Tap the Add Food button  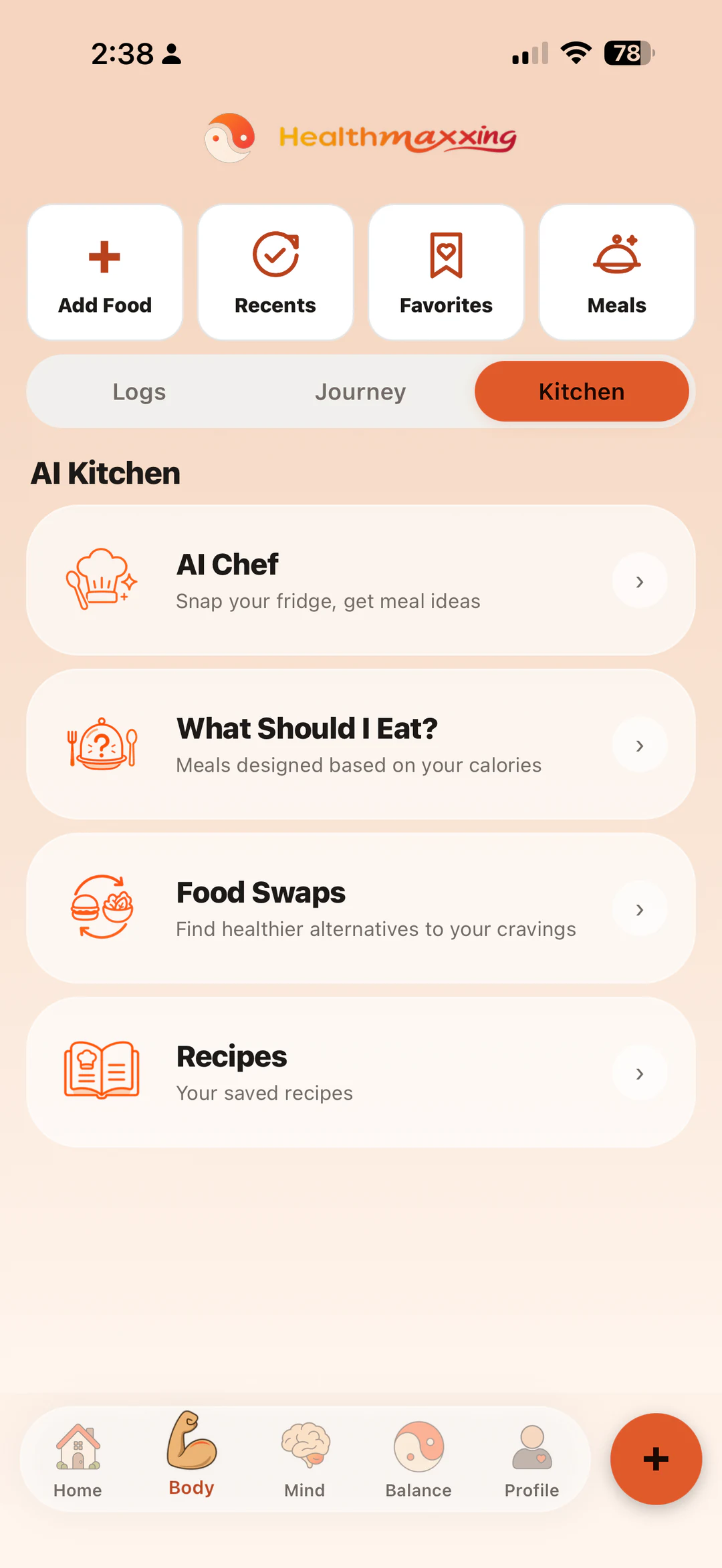coord(105,273)
